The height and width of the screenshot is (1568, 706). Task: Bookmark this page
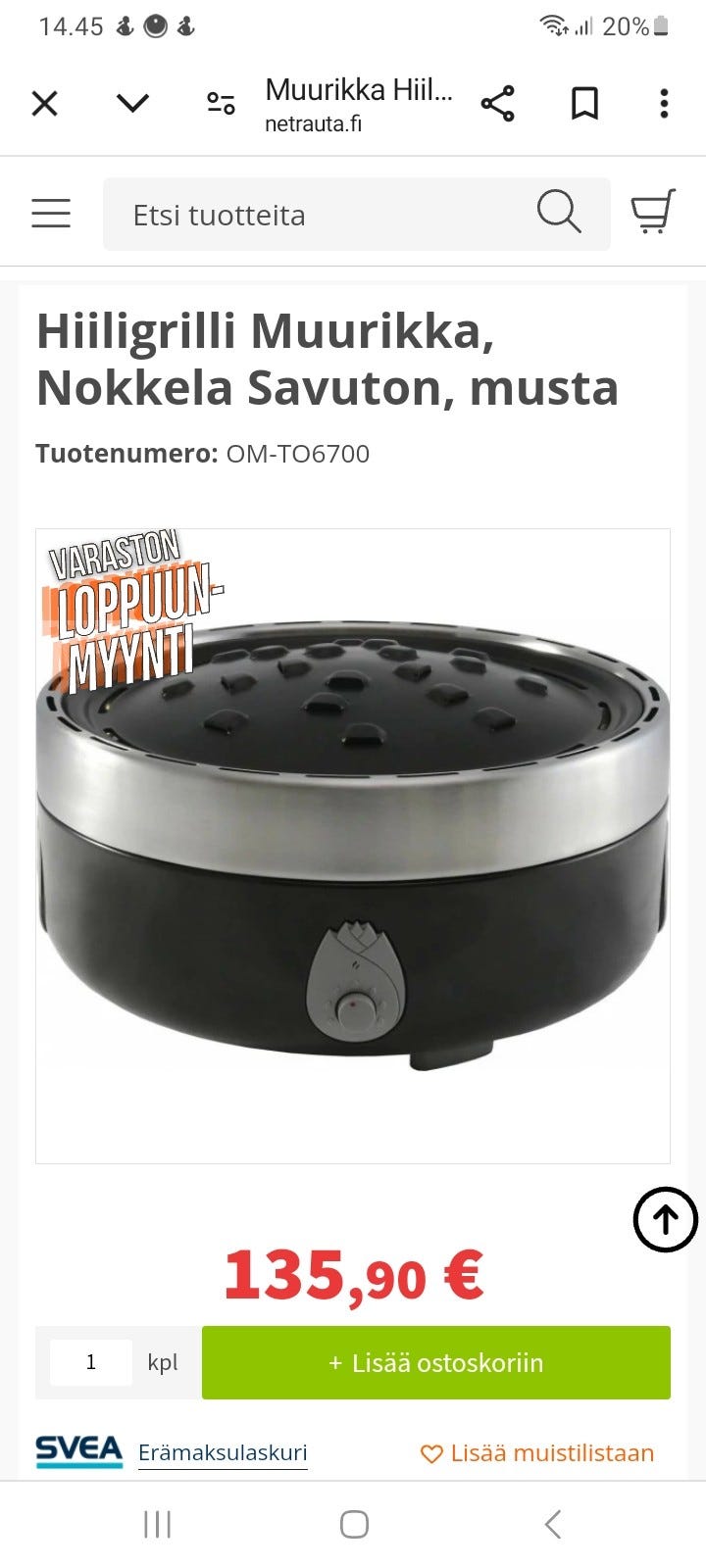click(583, 102)
